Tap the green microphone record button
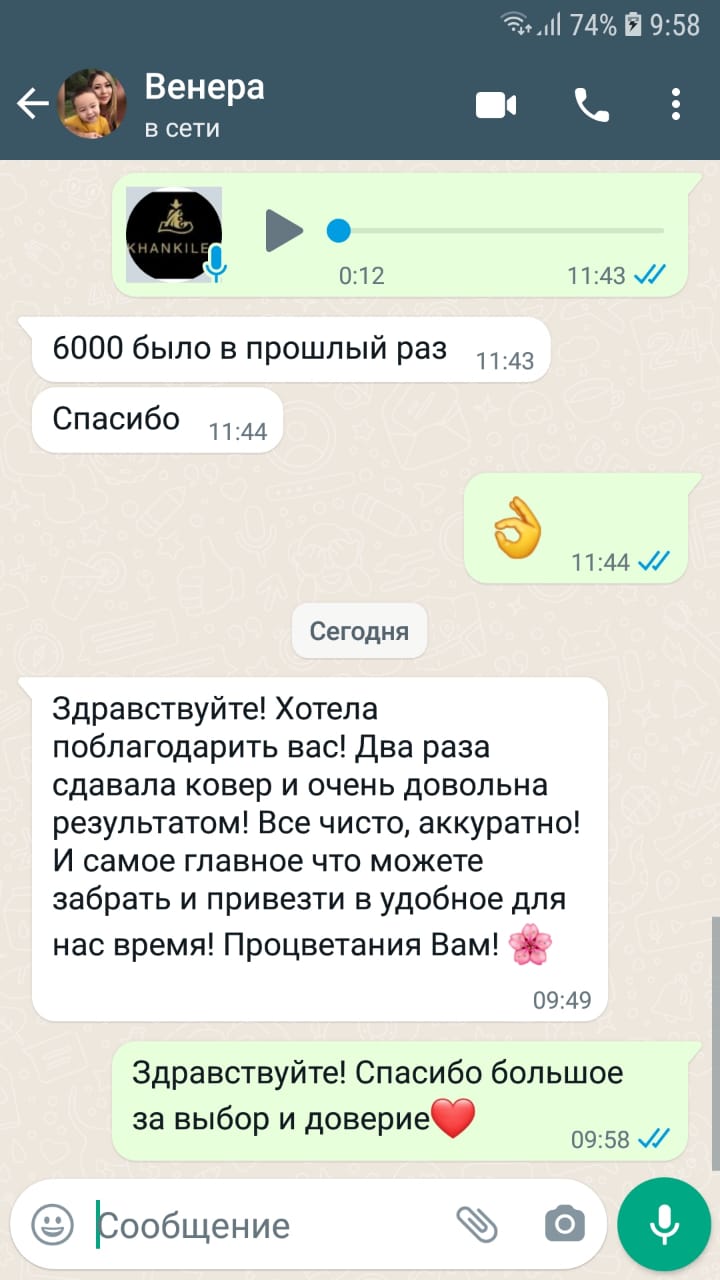 tap(664, 1224)
